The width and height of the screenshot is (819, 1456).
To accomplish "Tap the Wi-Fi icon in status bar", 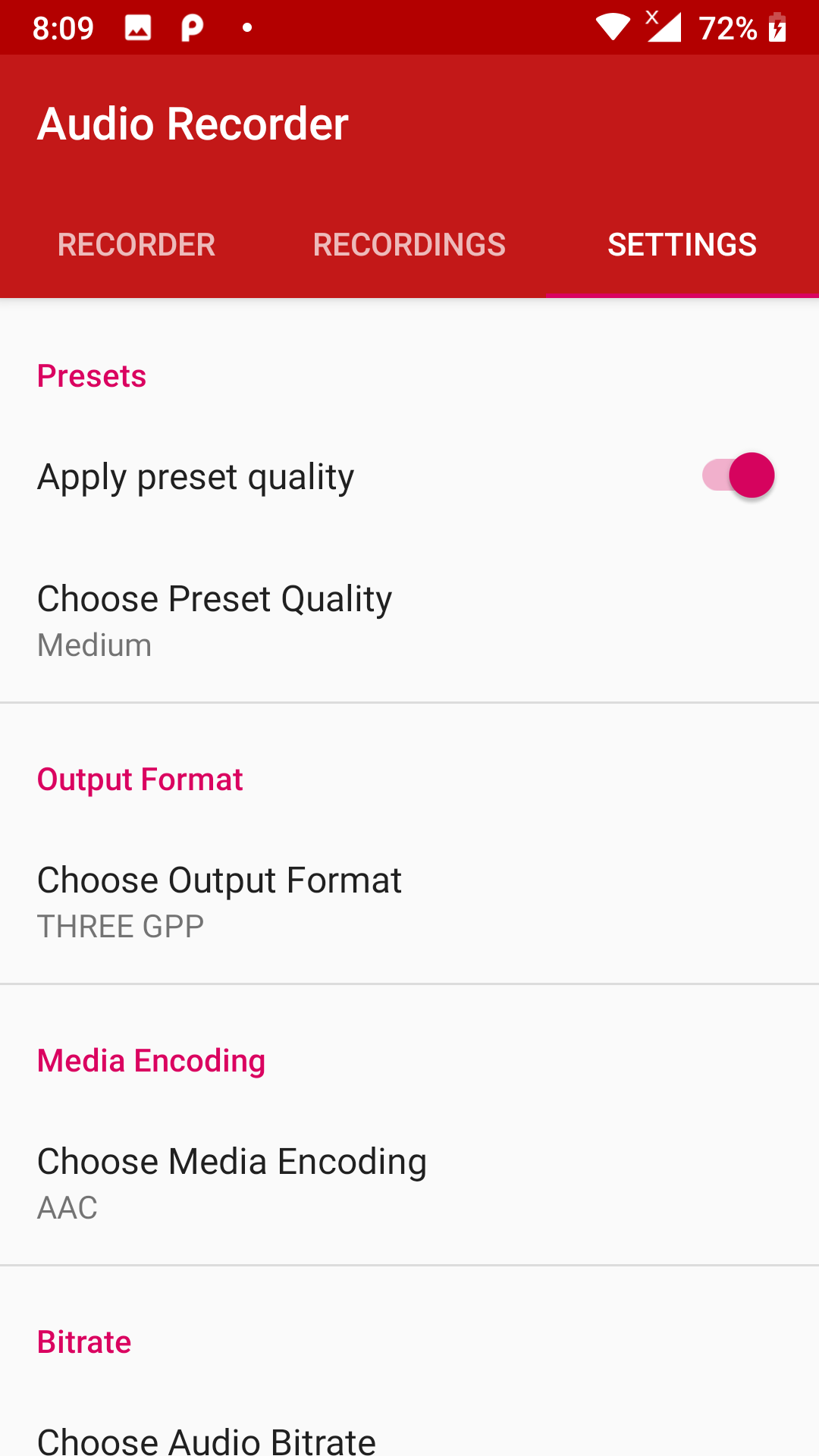I will click(611, 27).
